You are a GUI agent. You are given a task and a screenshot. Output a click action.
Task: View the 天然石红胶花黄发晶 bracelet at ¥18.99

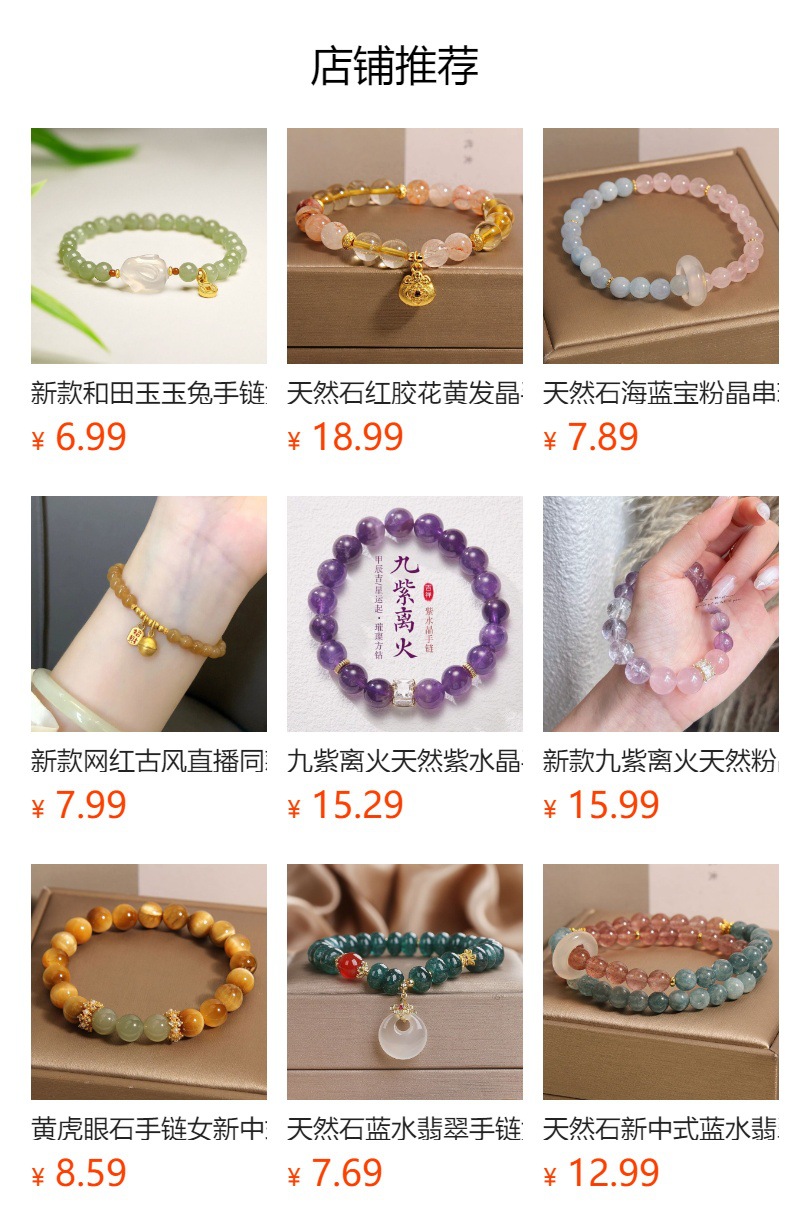pyautogui.click(x=404, y=246)
